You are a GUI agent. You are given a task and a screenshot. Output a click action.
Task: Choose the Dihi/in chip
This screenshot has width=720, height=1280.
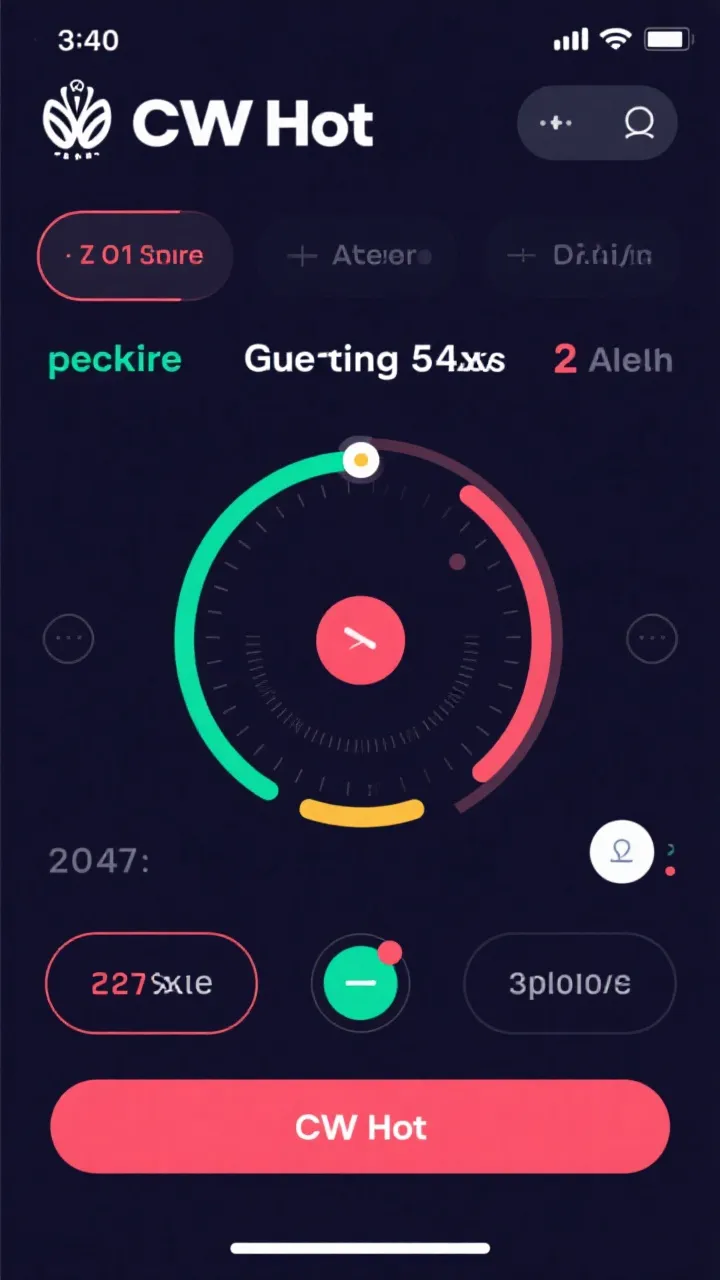pos(583,256)
